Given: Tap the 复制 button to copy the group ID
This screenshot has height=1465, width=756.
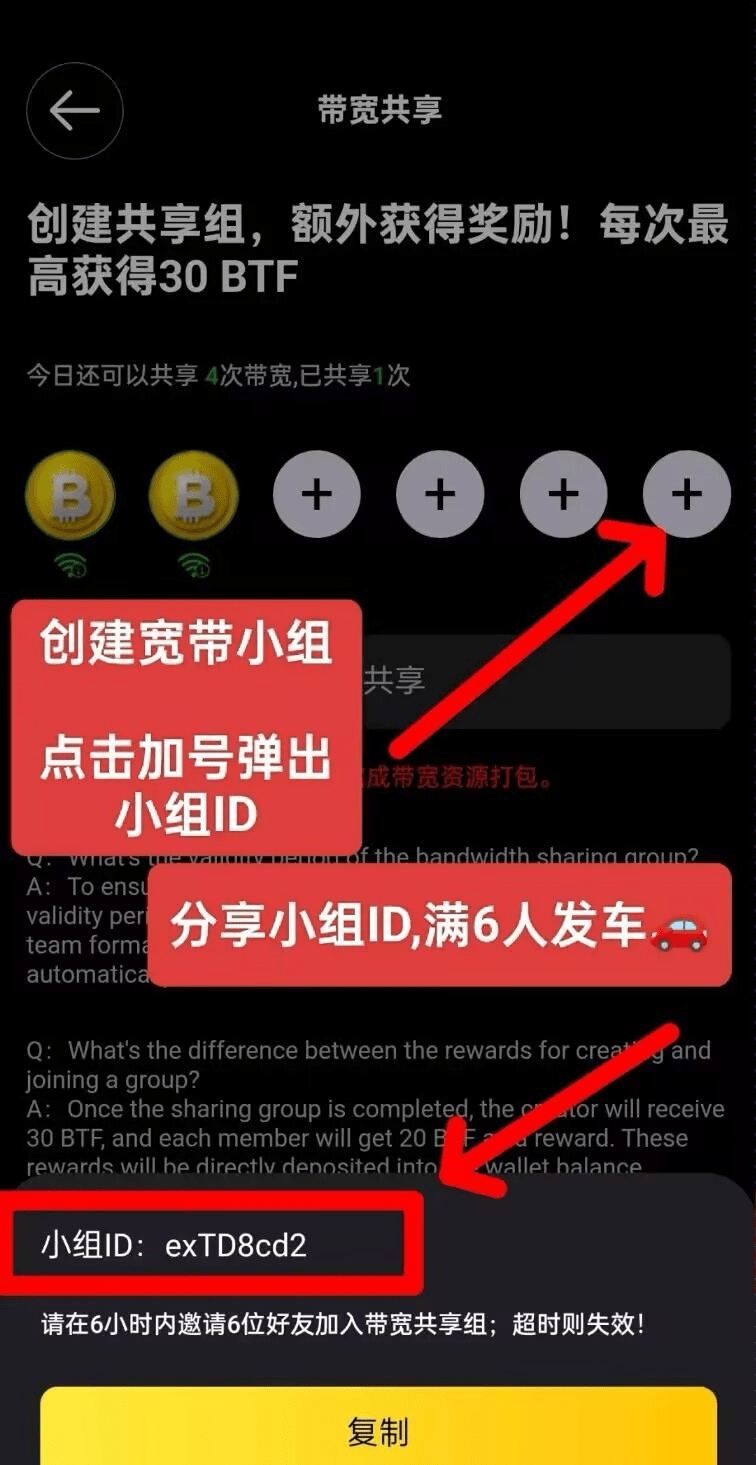Looking at the screenshot, I should [x=378, y=1428].
